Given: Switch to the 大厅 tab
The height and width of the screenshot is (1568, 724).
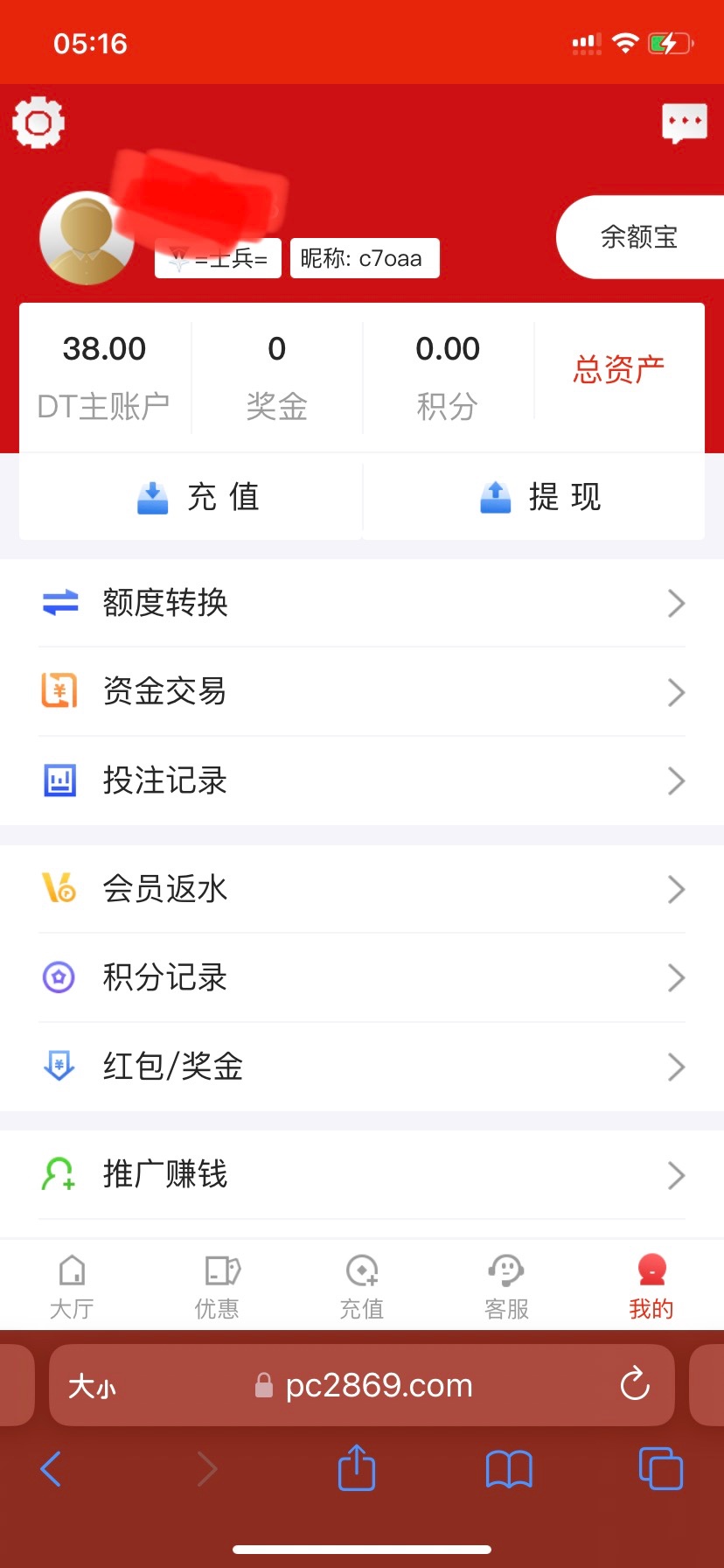Looking at the screenshot, I should point(72,1286).
